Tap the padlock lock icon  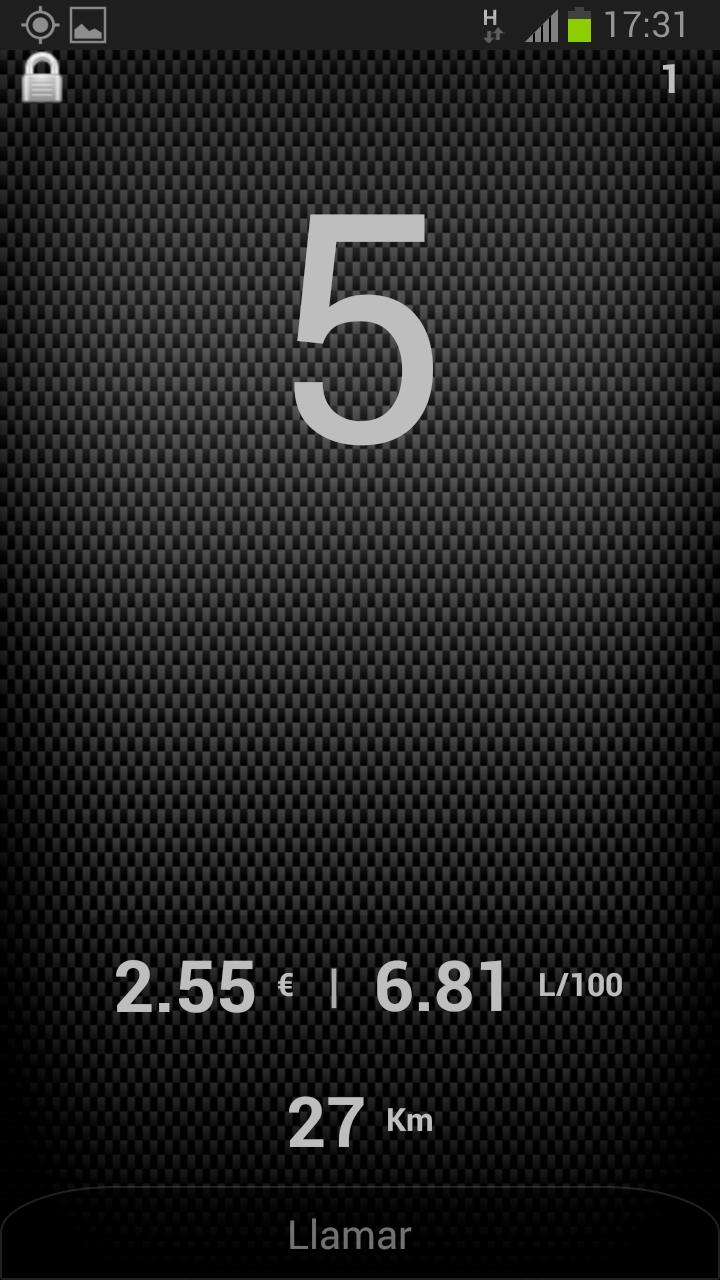pos(42,78)
